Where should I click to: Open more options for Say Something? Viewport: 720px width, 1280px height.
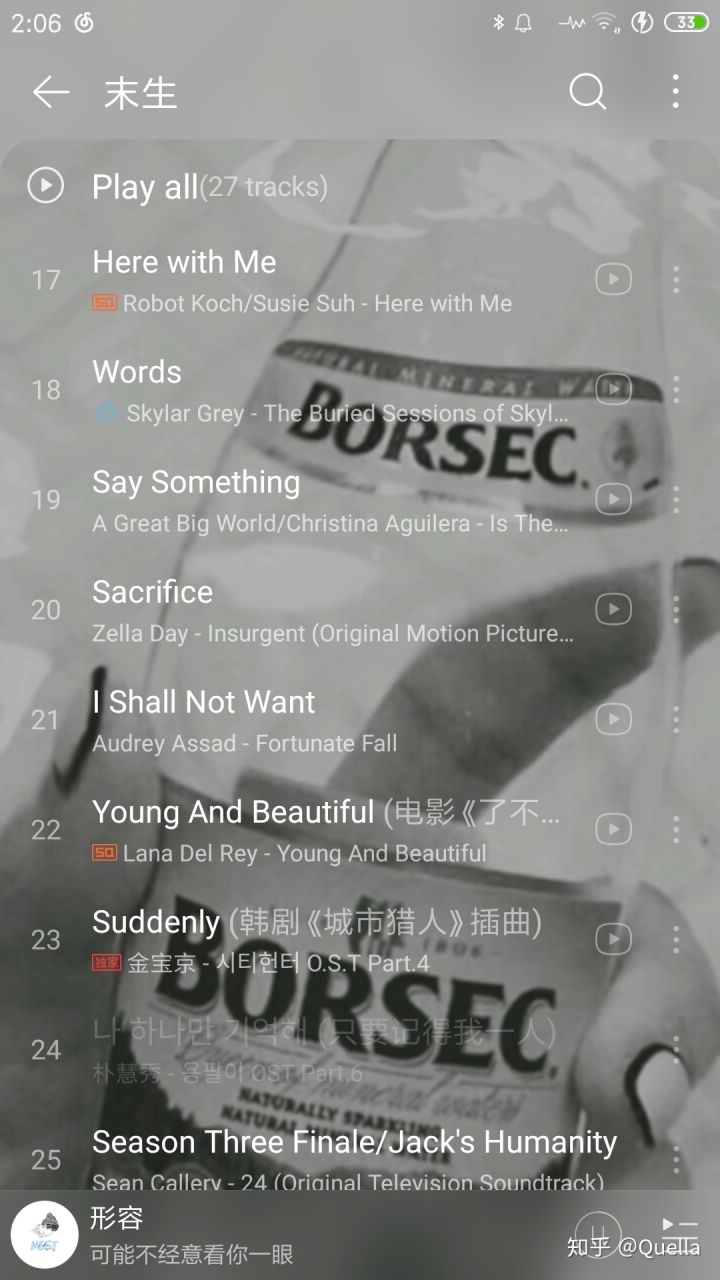pos(676,498)
